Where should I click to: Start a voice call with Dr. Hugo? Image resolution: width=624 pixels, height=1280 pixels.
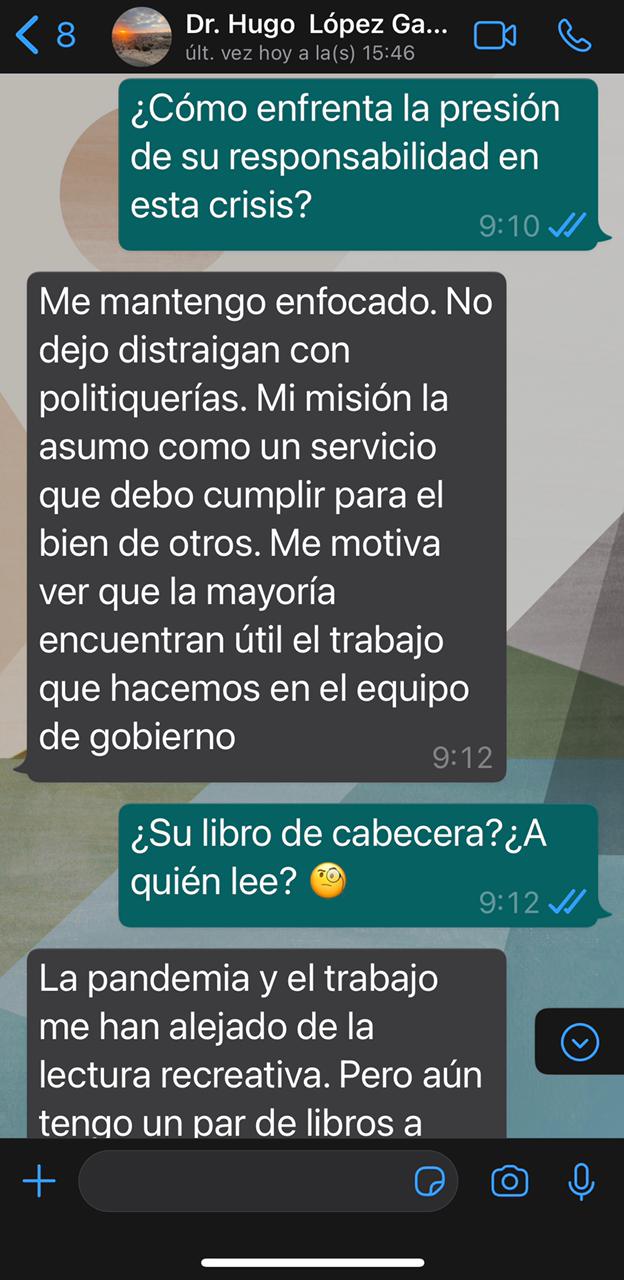pos(574,36)
